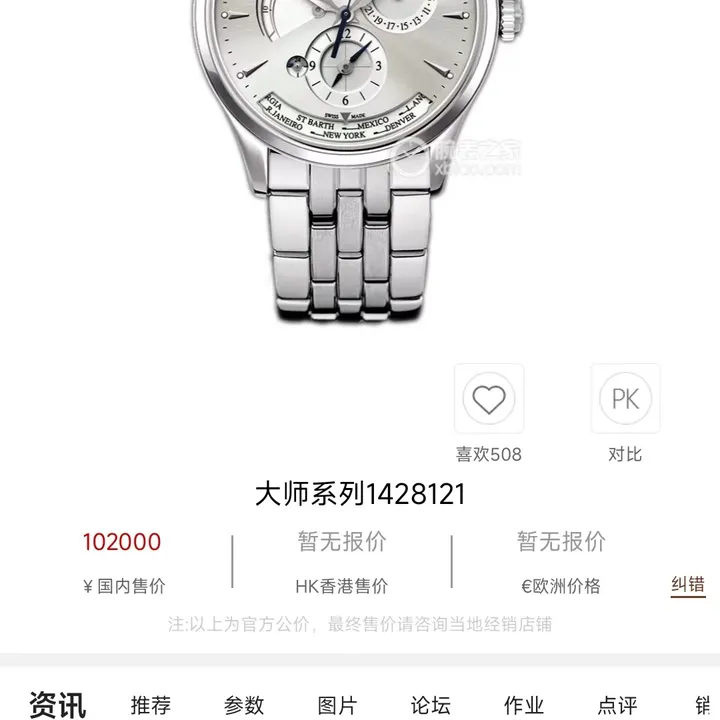Viewport: 720px width, 720px height.
Task: Switch to the 资讯 tab
Action: tap(57, 705)
